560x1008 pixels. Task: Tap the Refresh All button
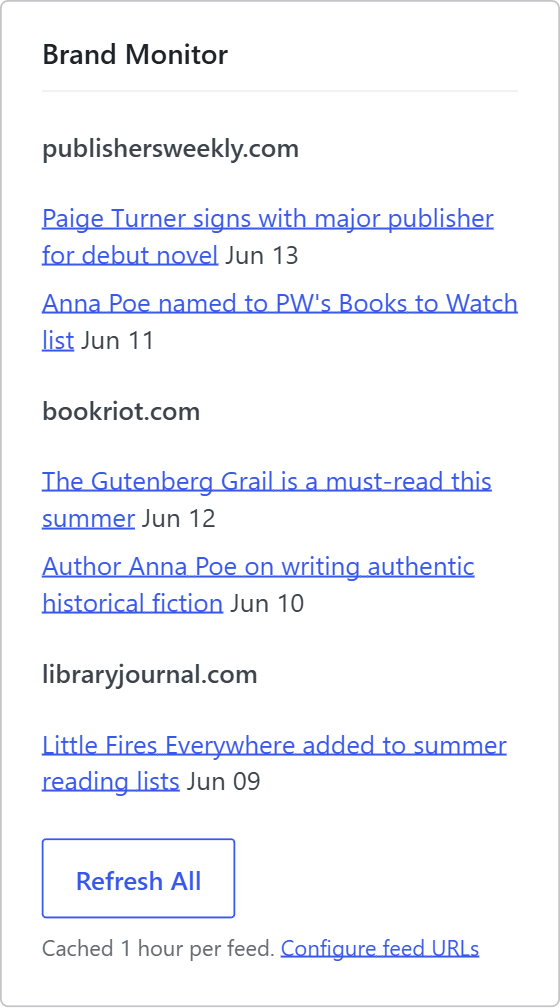(138, 878)
